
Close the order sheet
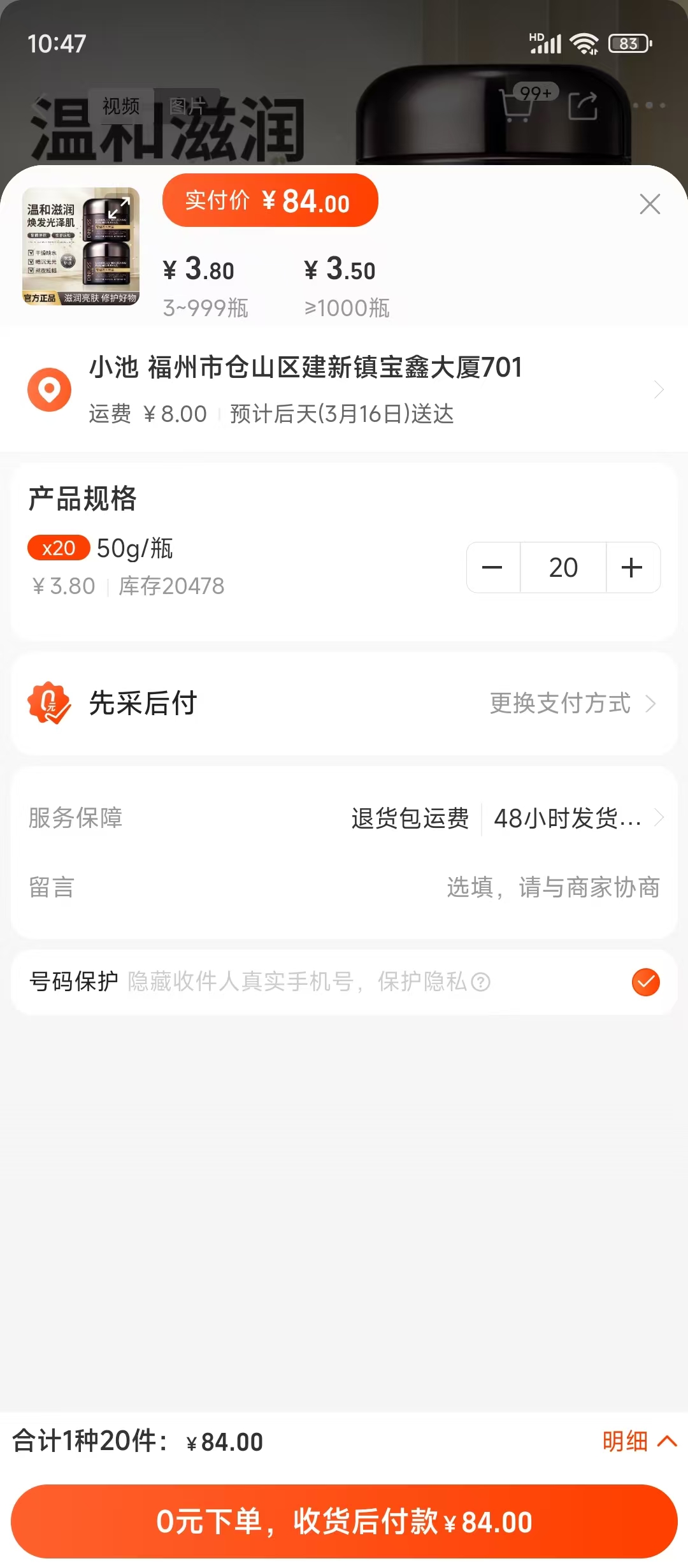pyautogui.click(x=649, y=204)
